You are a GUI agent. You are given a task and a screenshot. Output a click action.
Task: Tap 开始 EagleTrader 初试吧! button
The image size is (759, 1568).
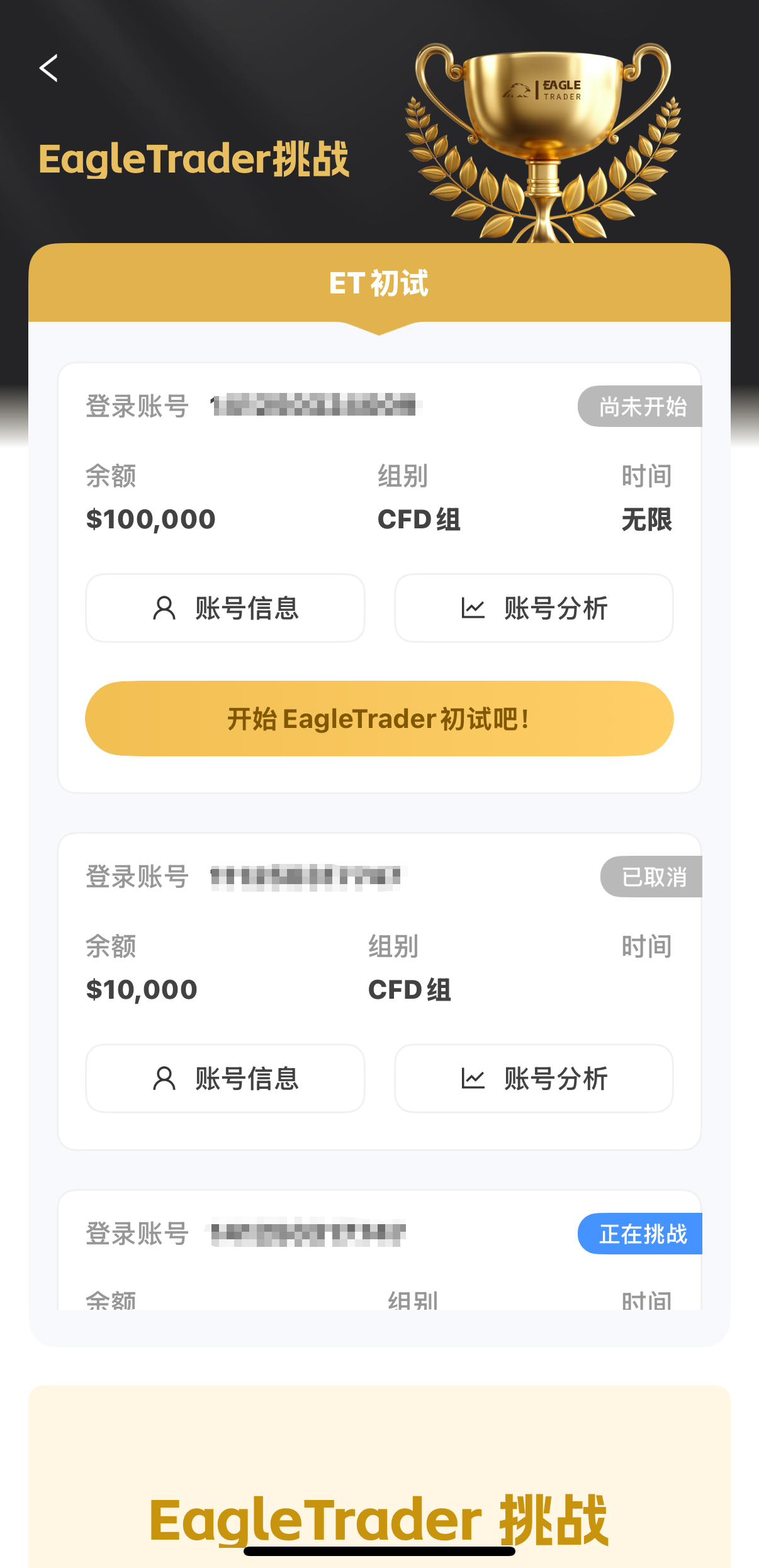coord(379,719)
